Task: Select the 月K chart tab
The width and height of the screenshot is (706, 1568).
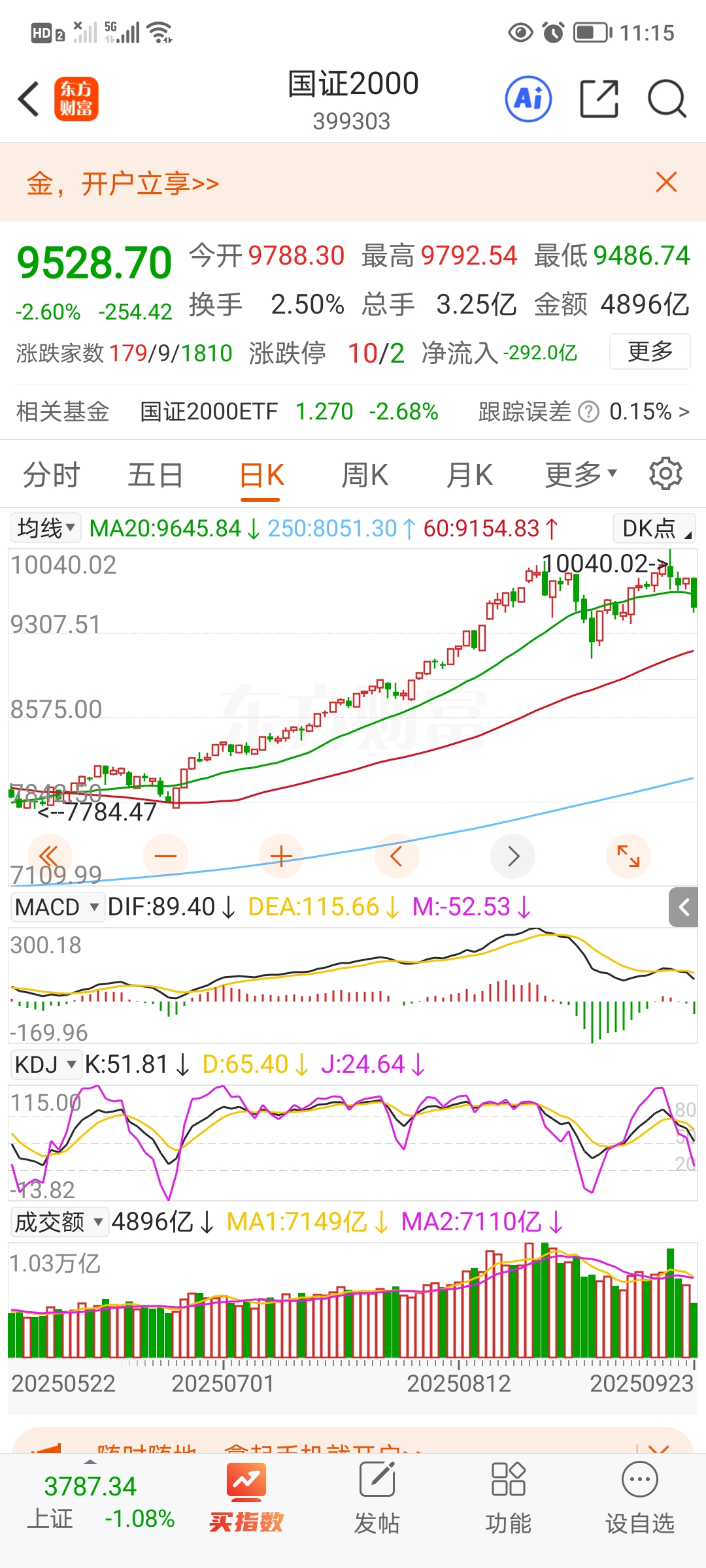Action: tap(469, 475)
